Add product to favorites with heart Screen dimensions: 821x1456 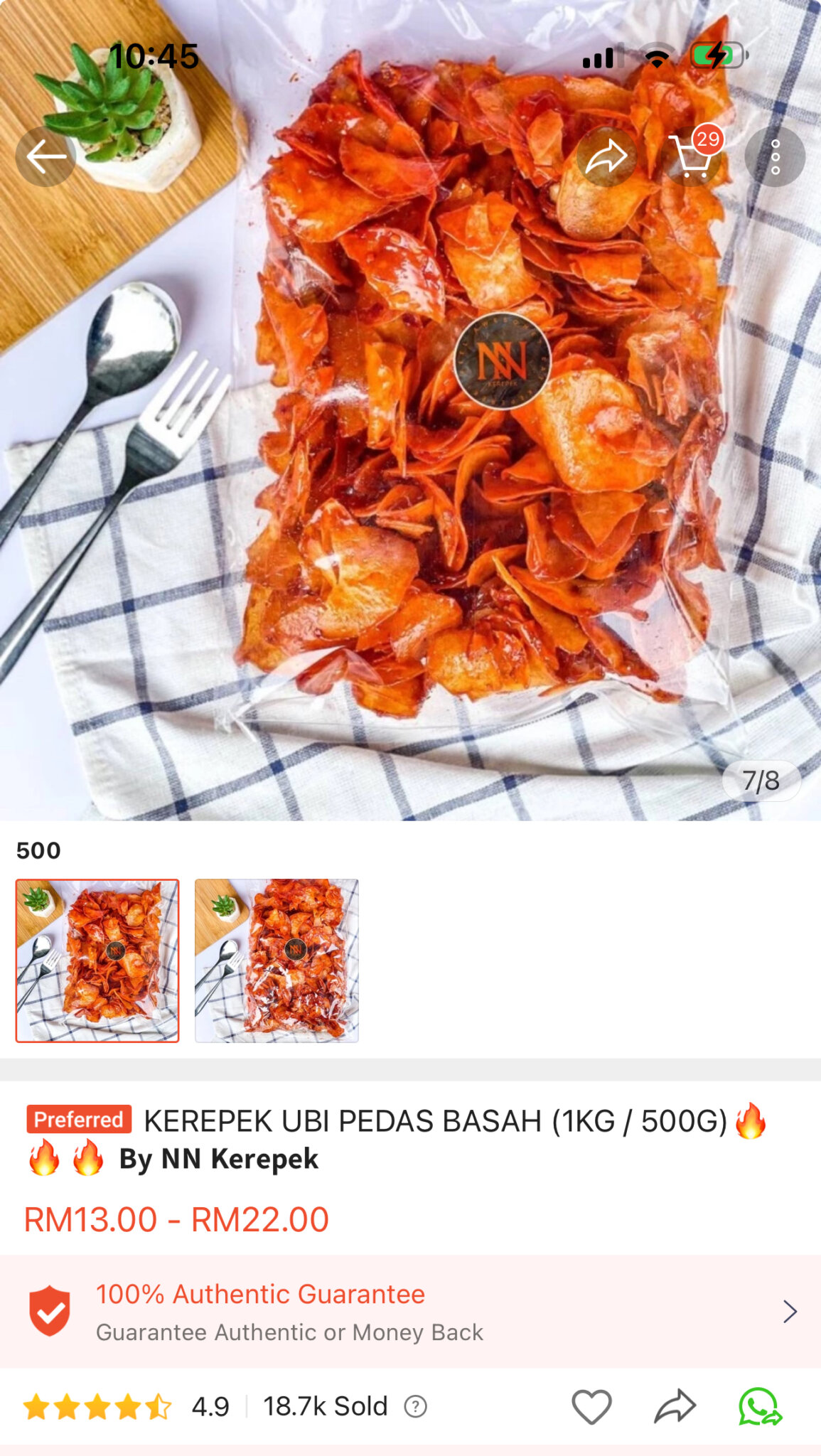[x=591, y=1406]
